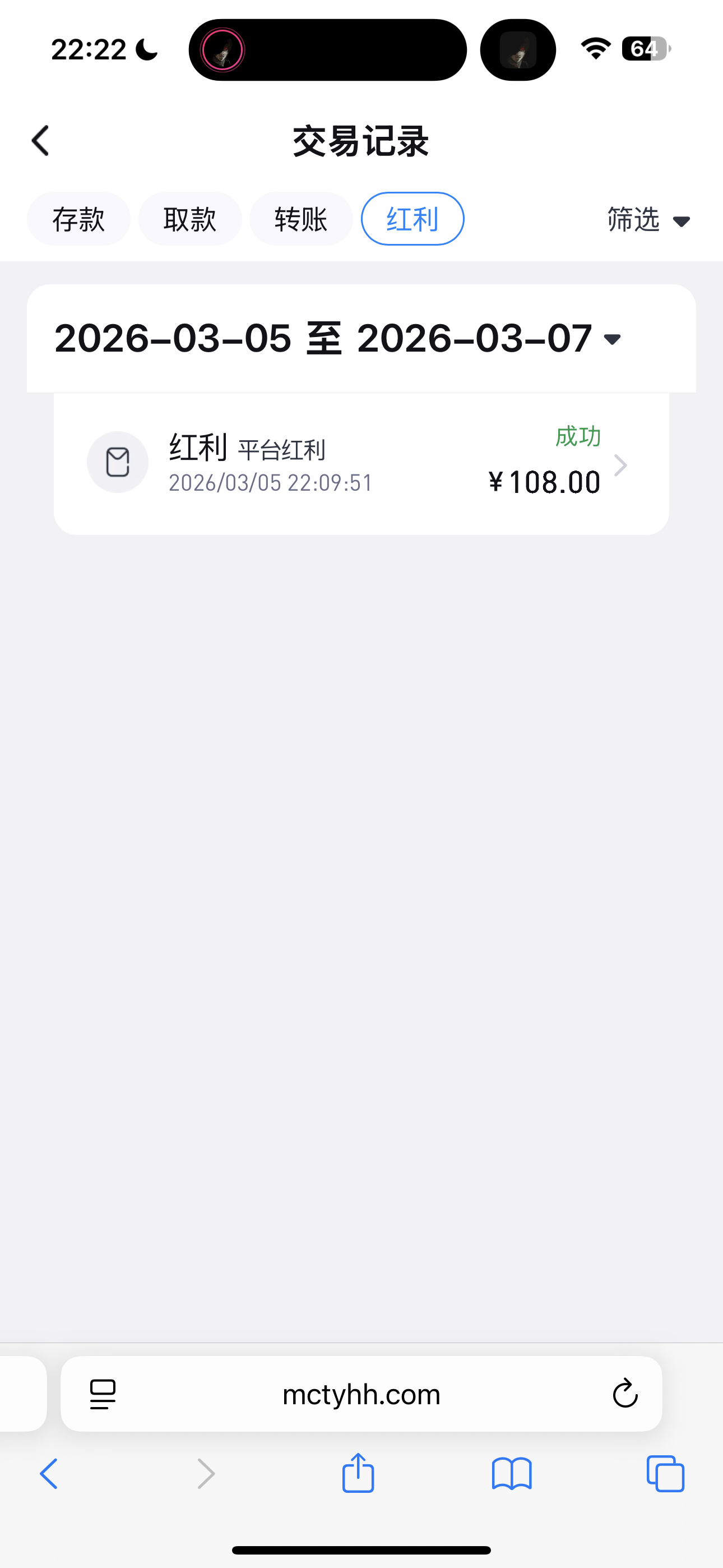This screenshot has width=723, height=1568.
Task: Go back from the 交易记录 page
Action: coord(41,141)
